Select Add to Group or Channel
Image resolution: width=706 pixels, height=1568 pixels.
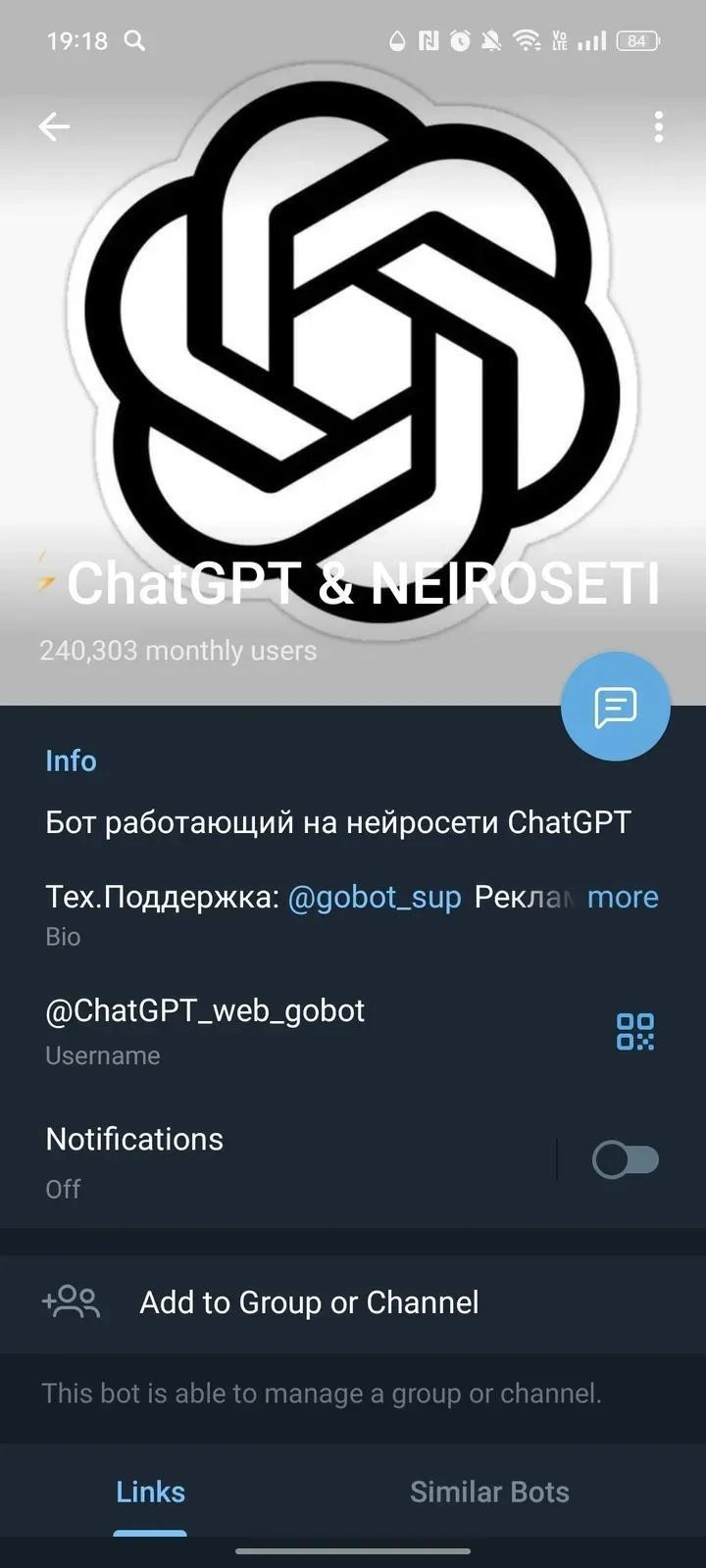point(309,1302)
